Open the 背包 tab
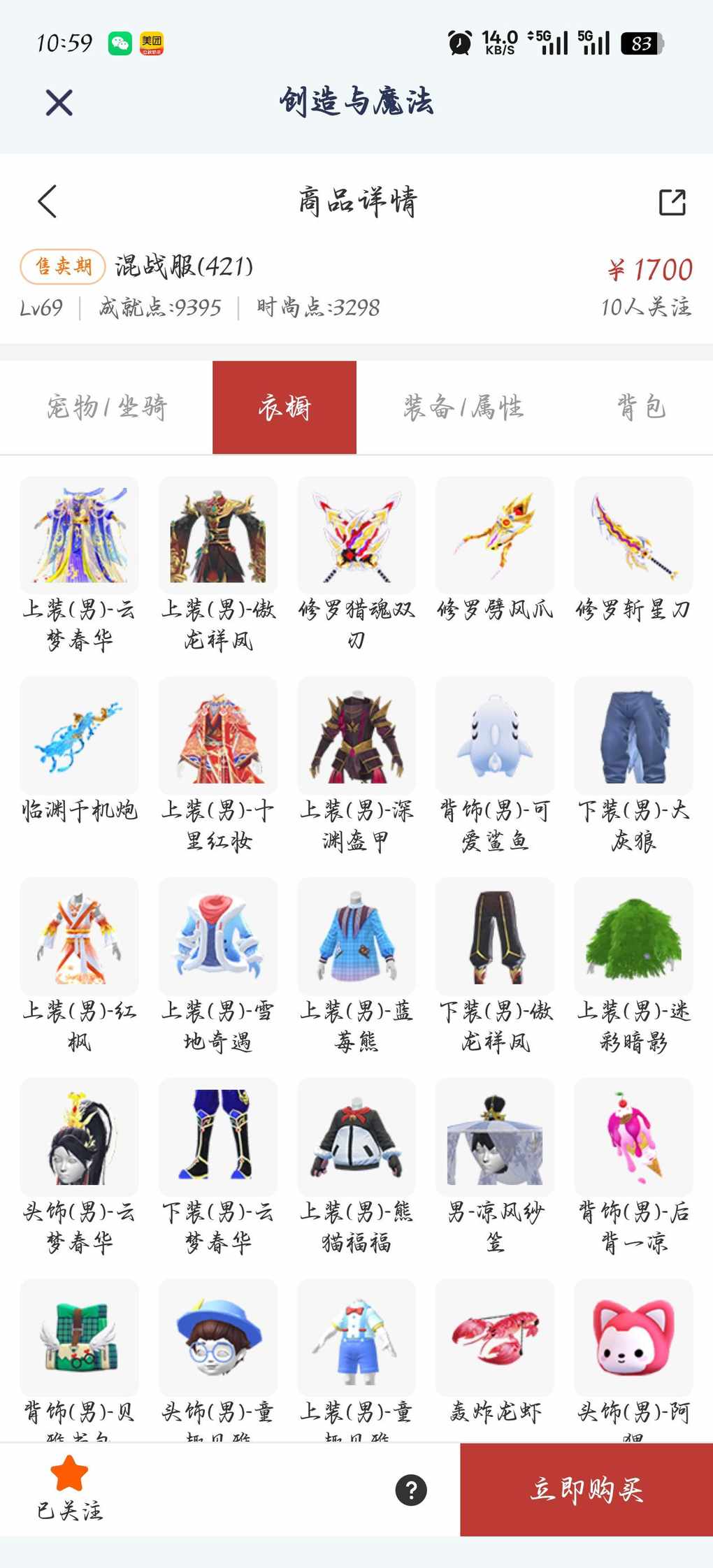 [x=640, y=408]
